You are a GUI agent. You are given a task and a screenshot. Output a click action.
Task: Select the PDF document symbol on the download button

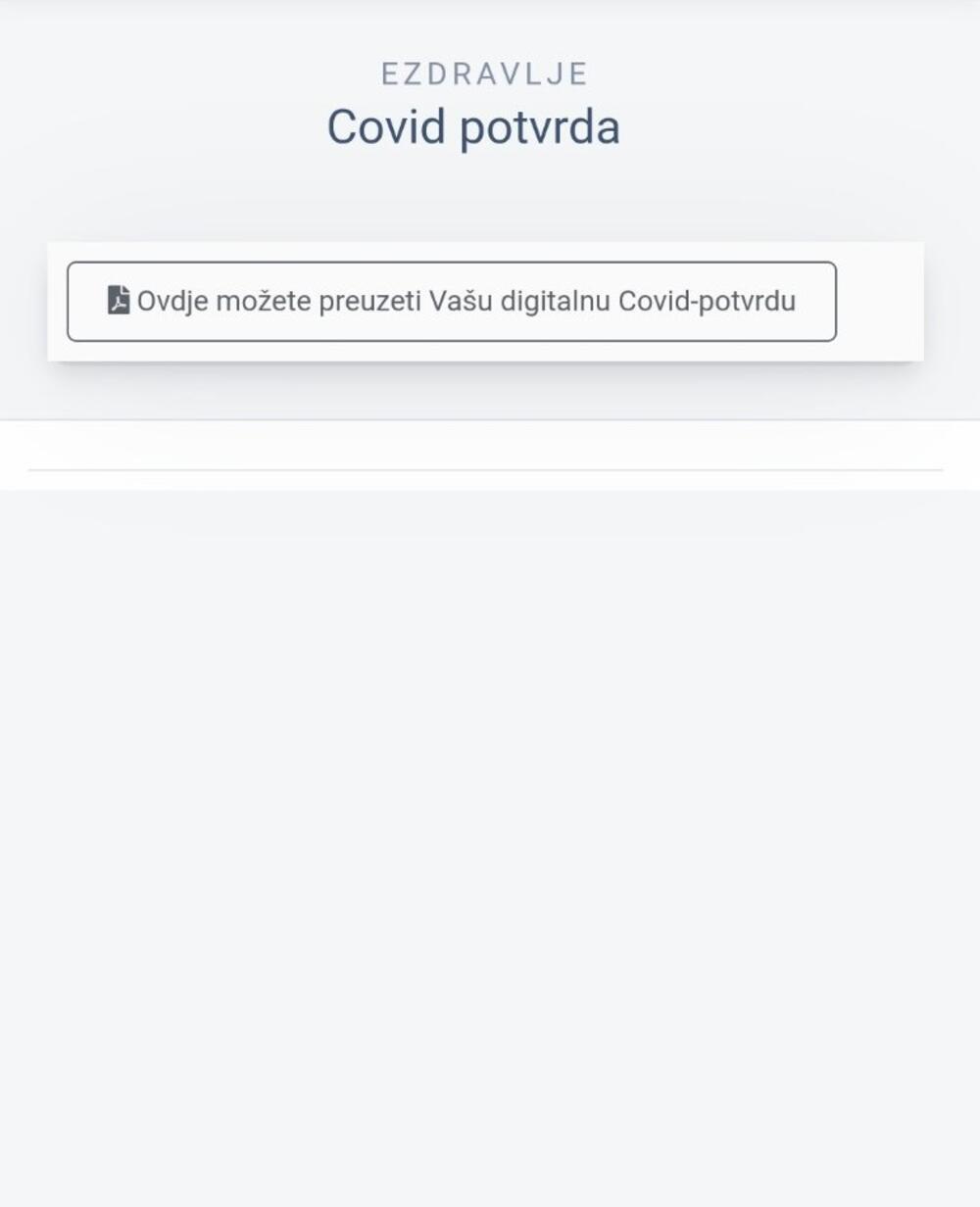tap(117, 301)
